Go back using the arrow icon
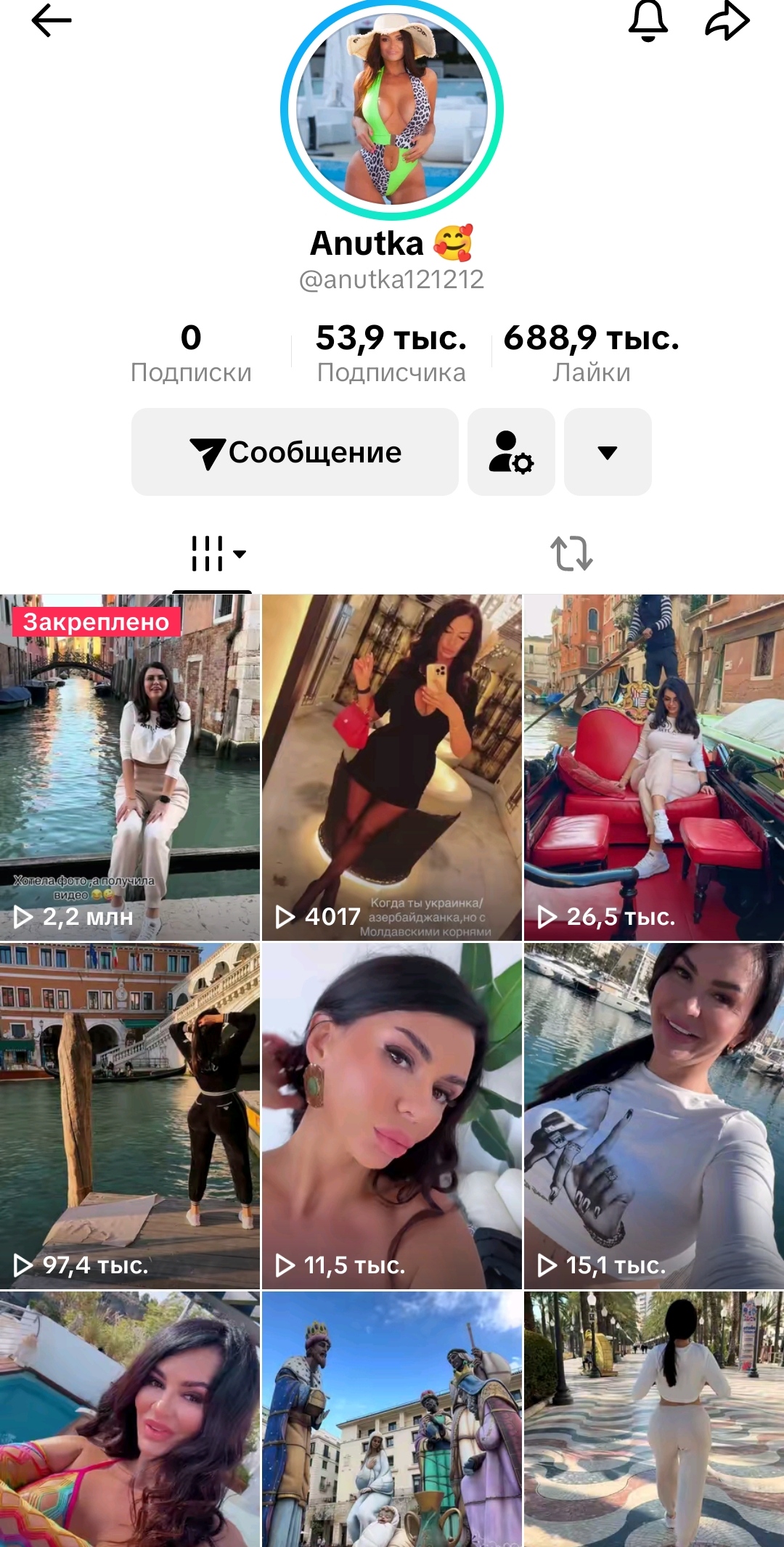 (52, 20)
